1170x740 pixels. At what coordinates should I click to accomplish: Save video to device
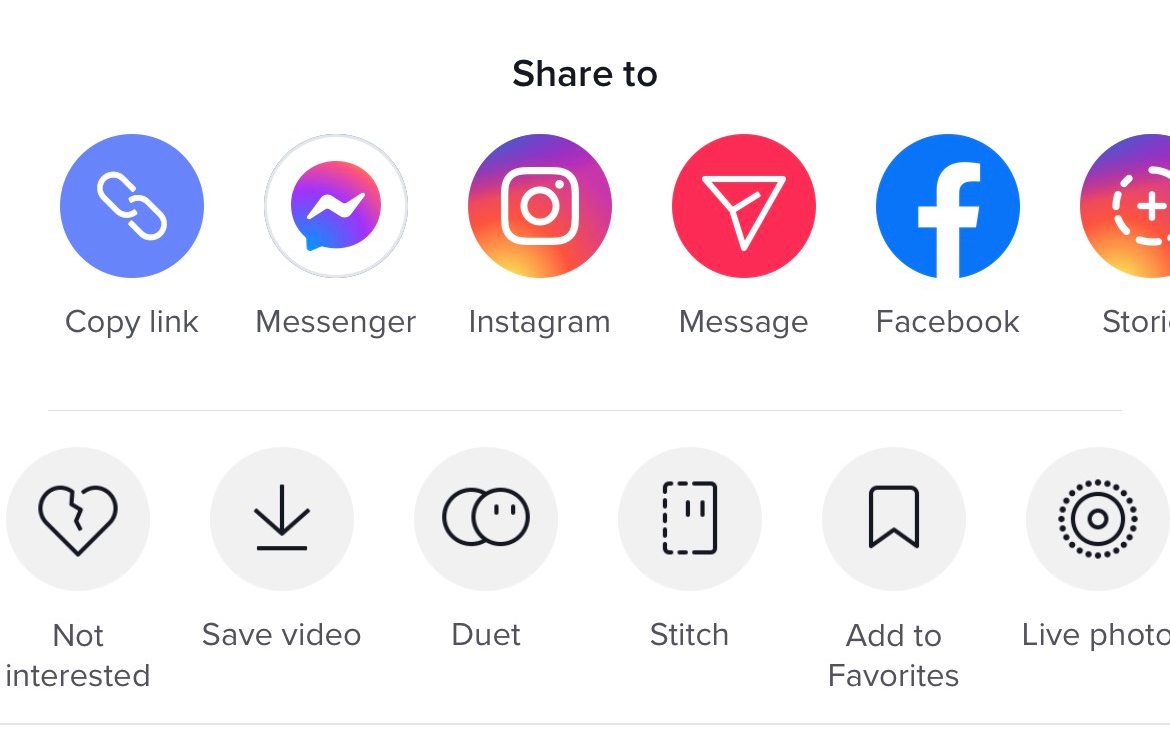click(282, 519)
